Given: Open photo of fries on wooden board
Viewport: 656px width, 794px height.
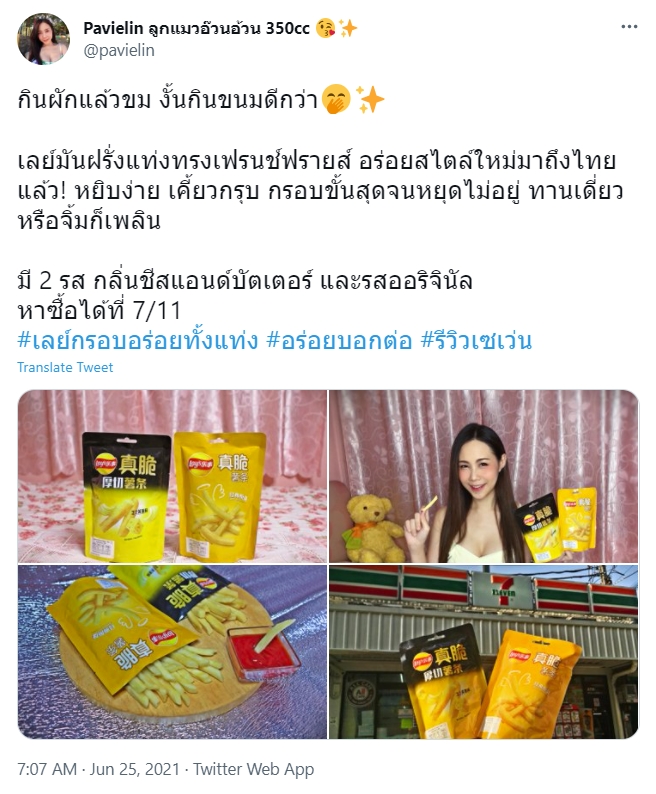Looking at the screenshot, I should tap(172, 652).
